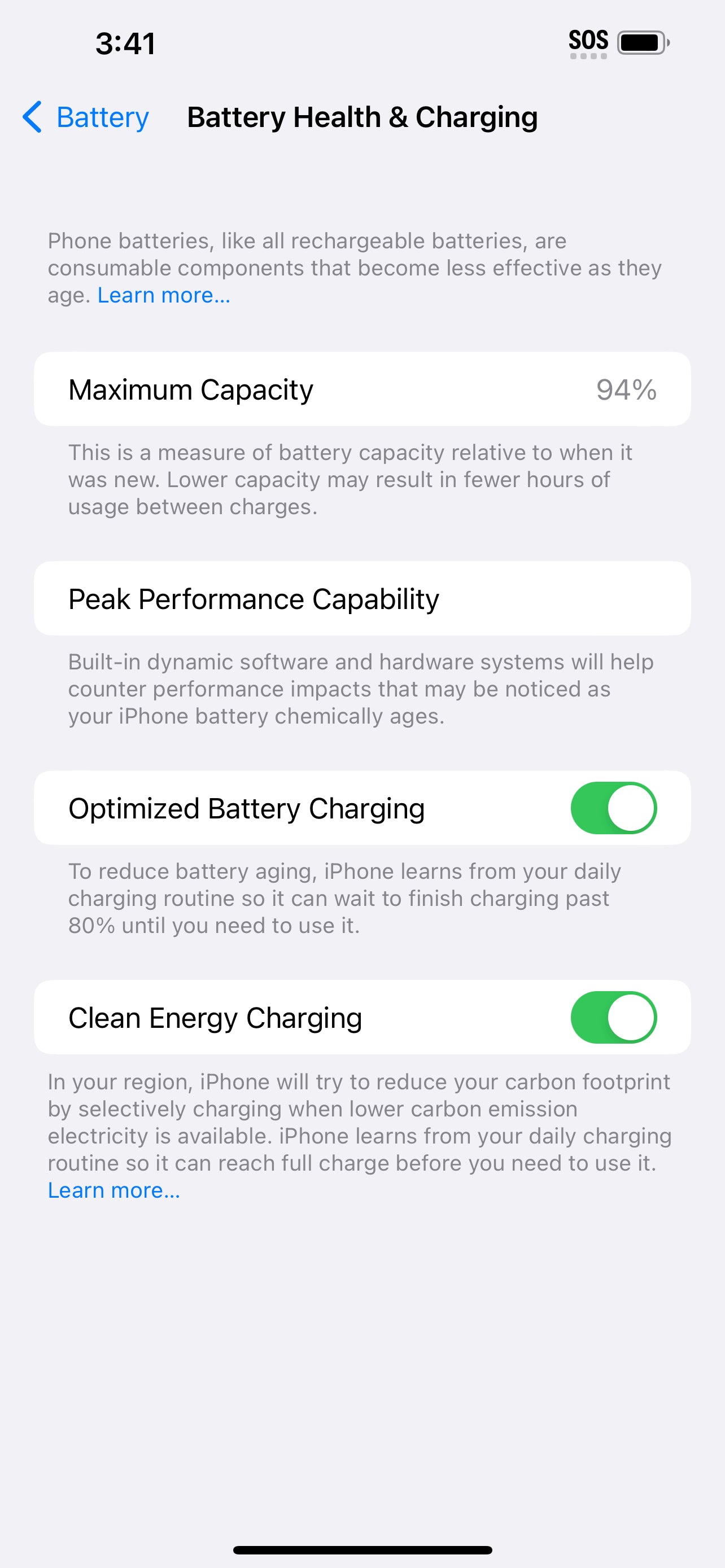
Task: Open Learn more under Clean Energy Charging
Action: [x=113, y=1189]
